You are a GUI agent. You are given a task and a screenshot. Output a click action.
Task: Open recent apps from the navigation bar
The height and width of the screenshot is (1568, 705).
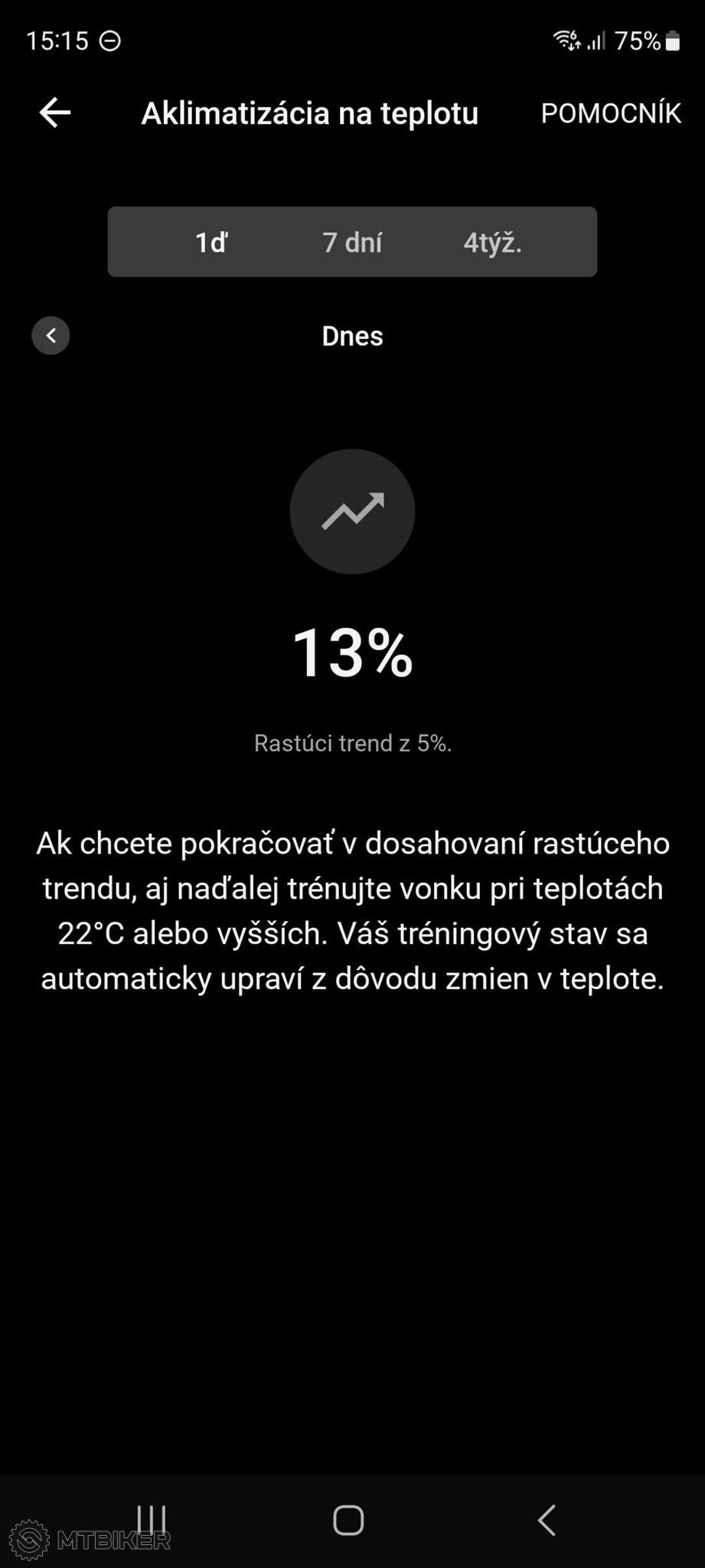click(152, 1520)
